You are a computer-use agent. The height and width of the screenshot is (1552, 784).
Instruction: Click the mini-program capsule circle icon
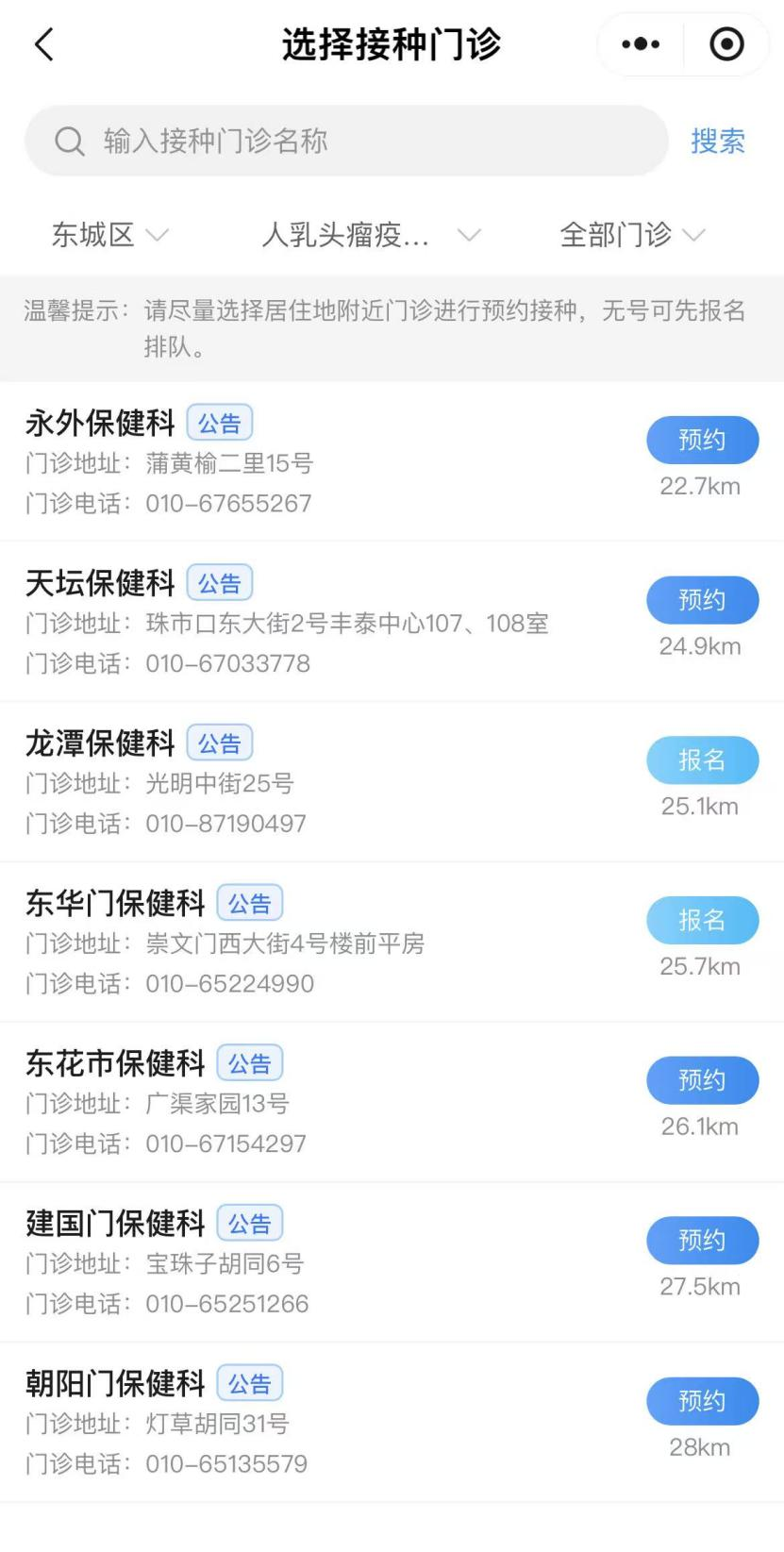pos(726,43)
